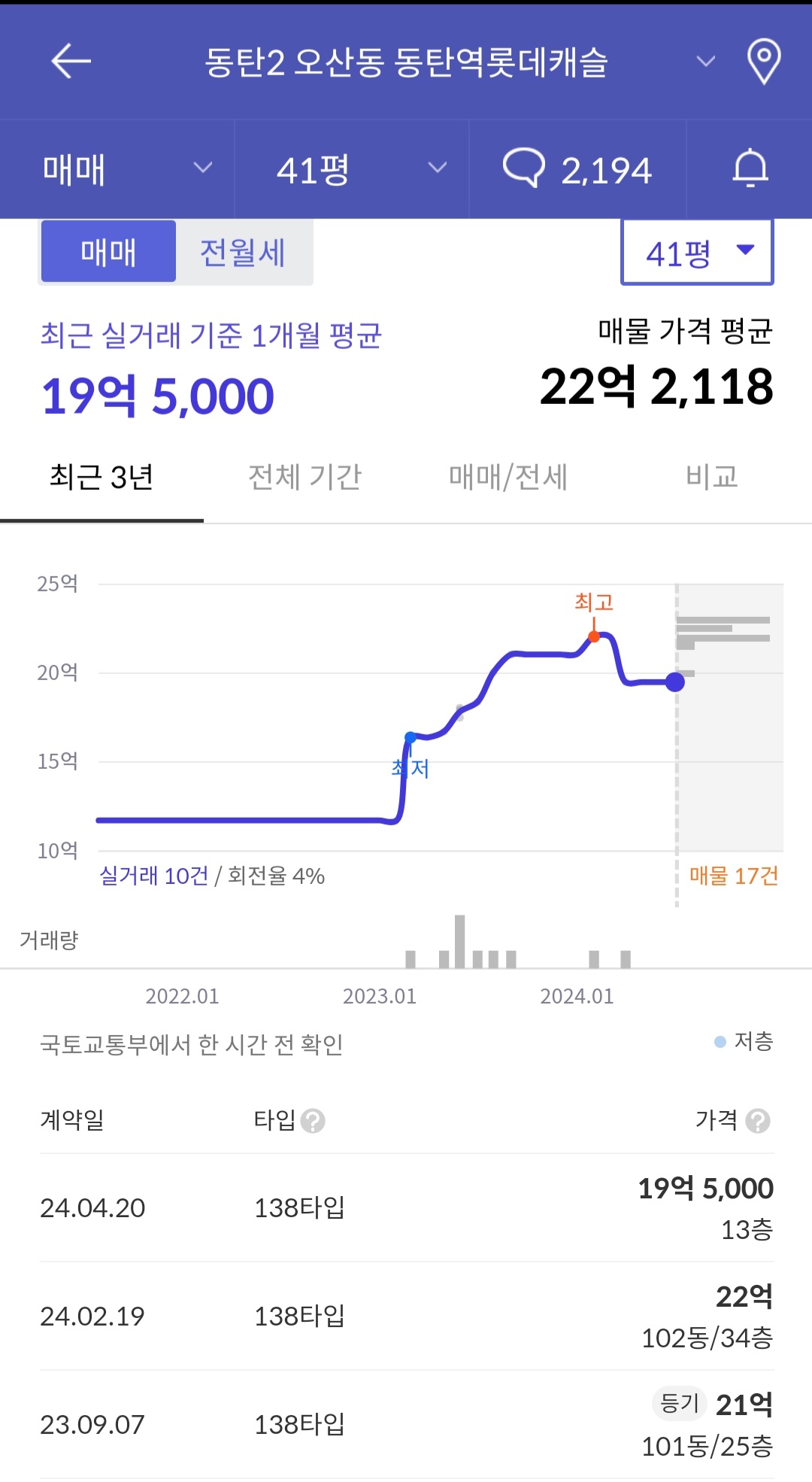Open the 24.02.19 transaction row
The height and width of the screenshot is (1482, 812).
pos(406,1316)
